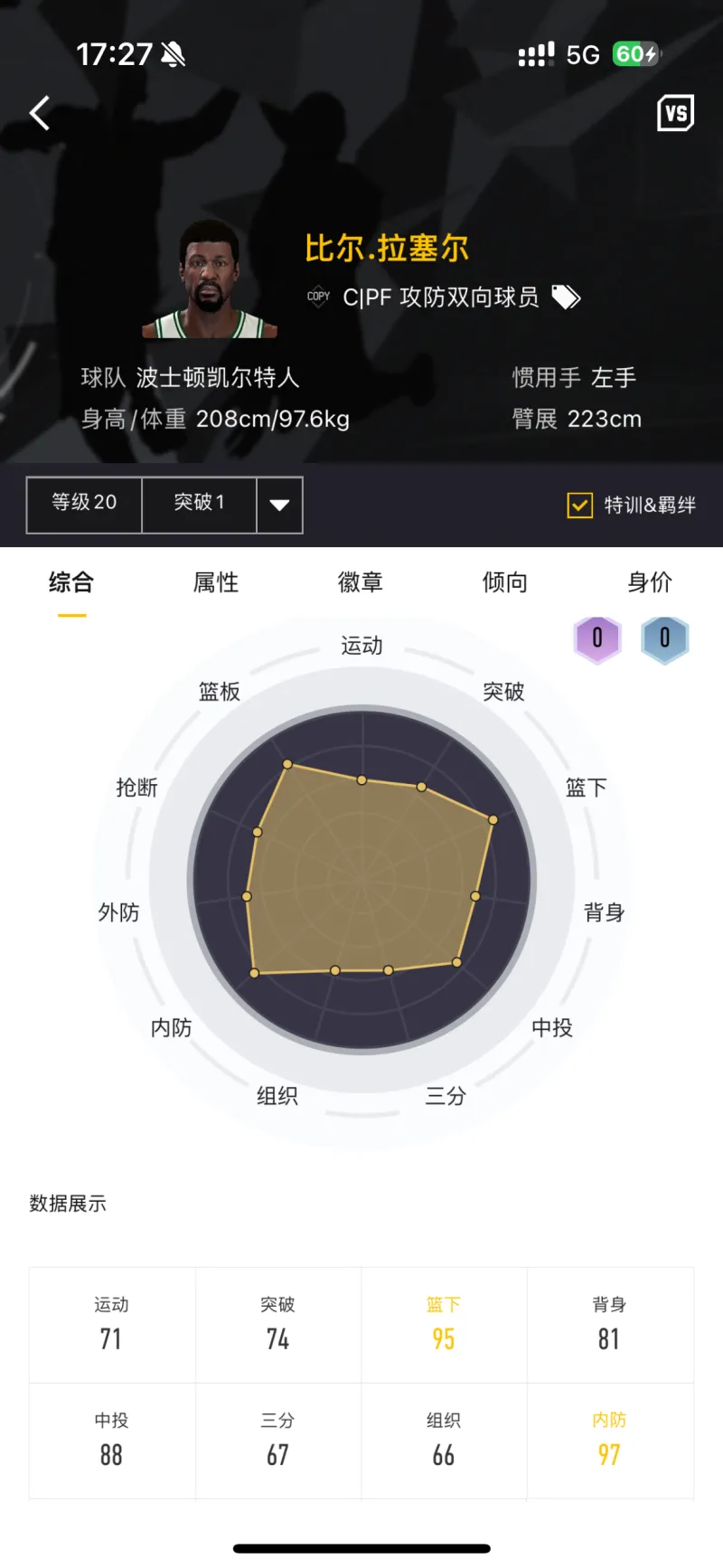The width and height of the screenshot is (723, 1568).
Task: Open the 等级 20 level selector
Action: [84, 504]
